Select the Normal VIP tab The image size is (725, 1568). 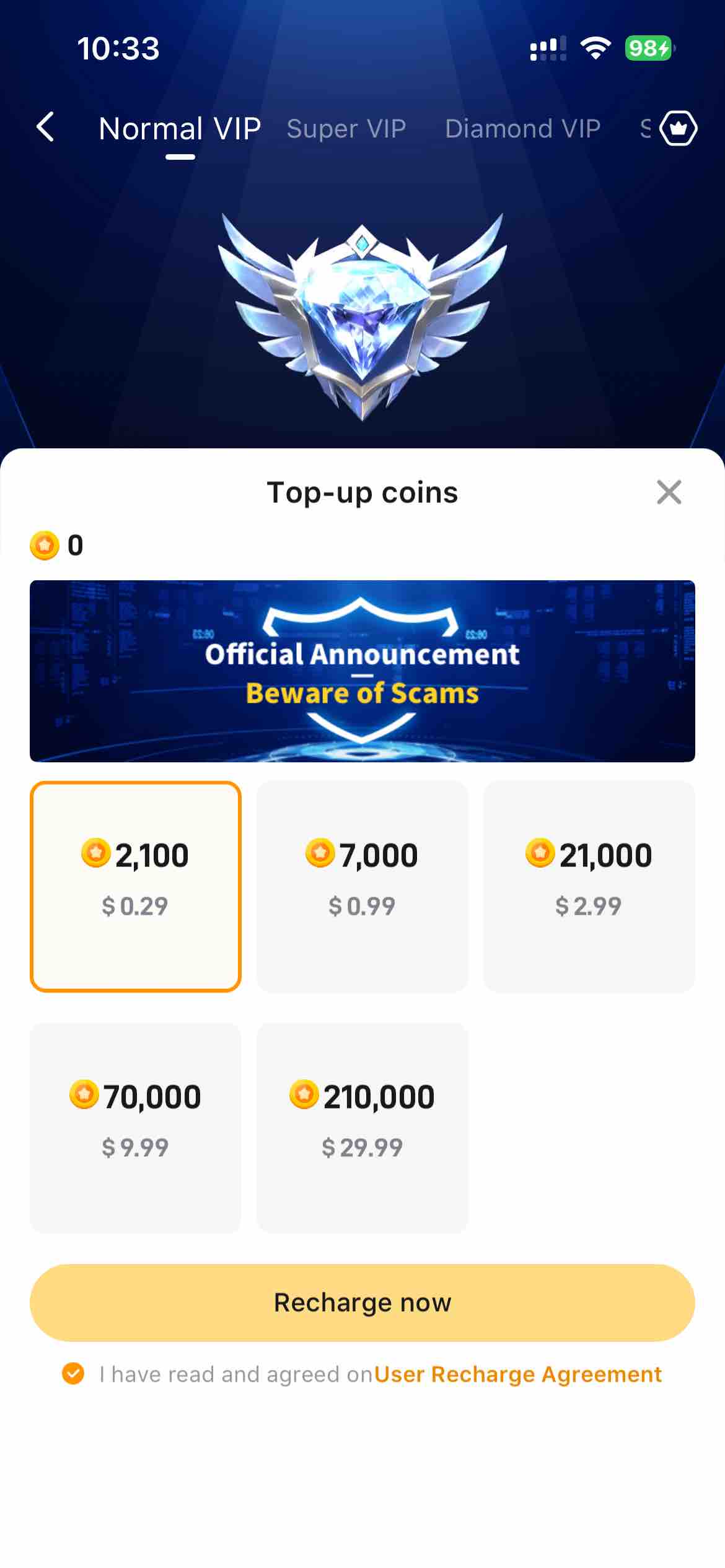point(180,129)
